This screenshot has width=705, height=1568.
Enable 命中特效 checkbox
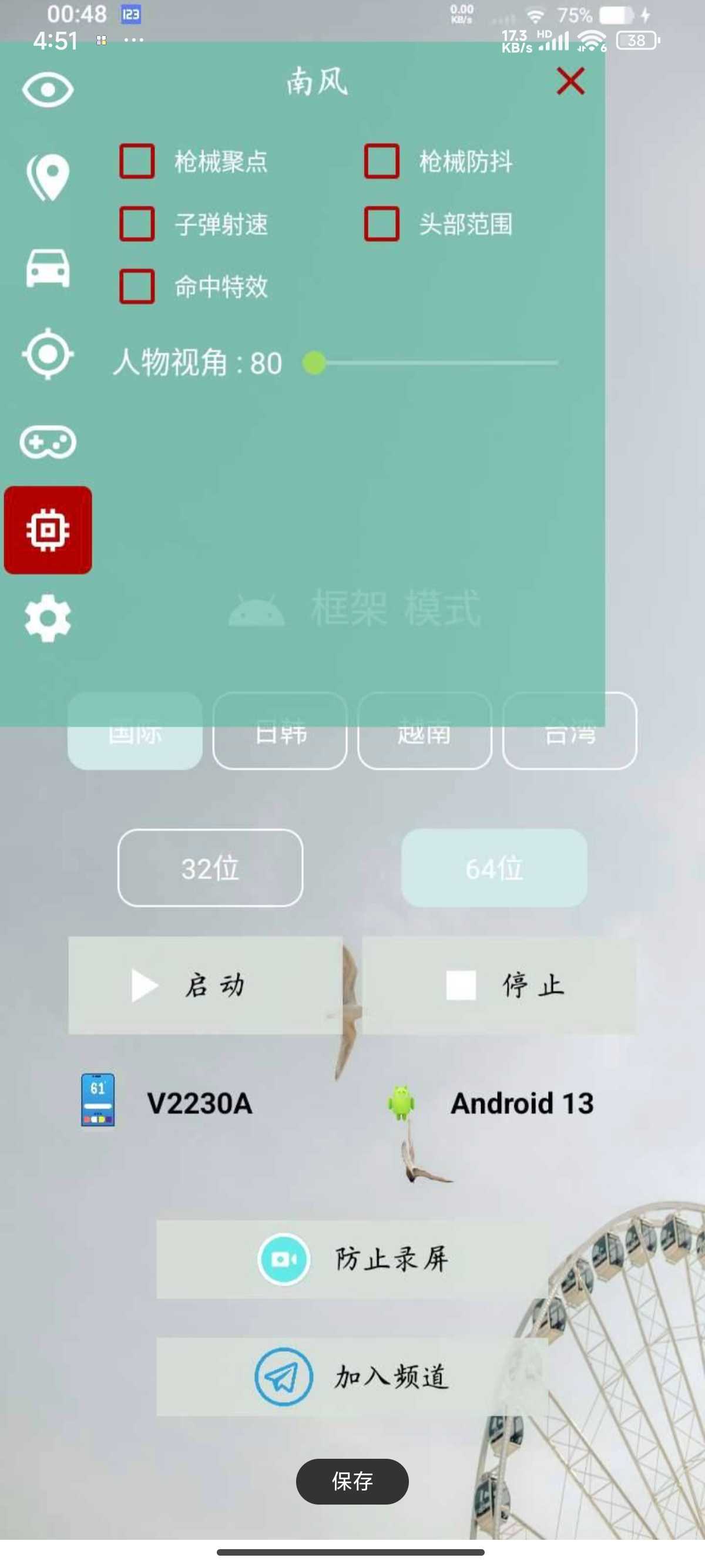137,286
